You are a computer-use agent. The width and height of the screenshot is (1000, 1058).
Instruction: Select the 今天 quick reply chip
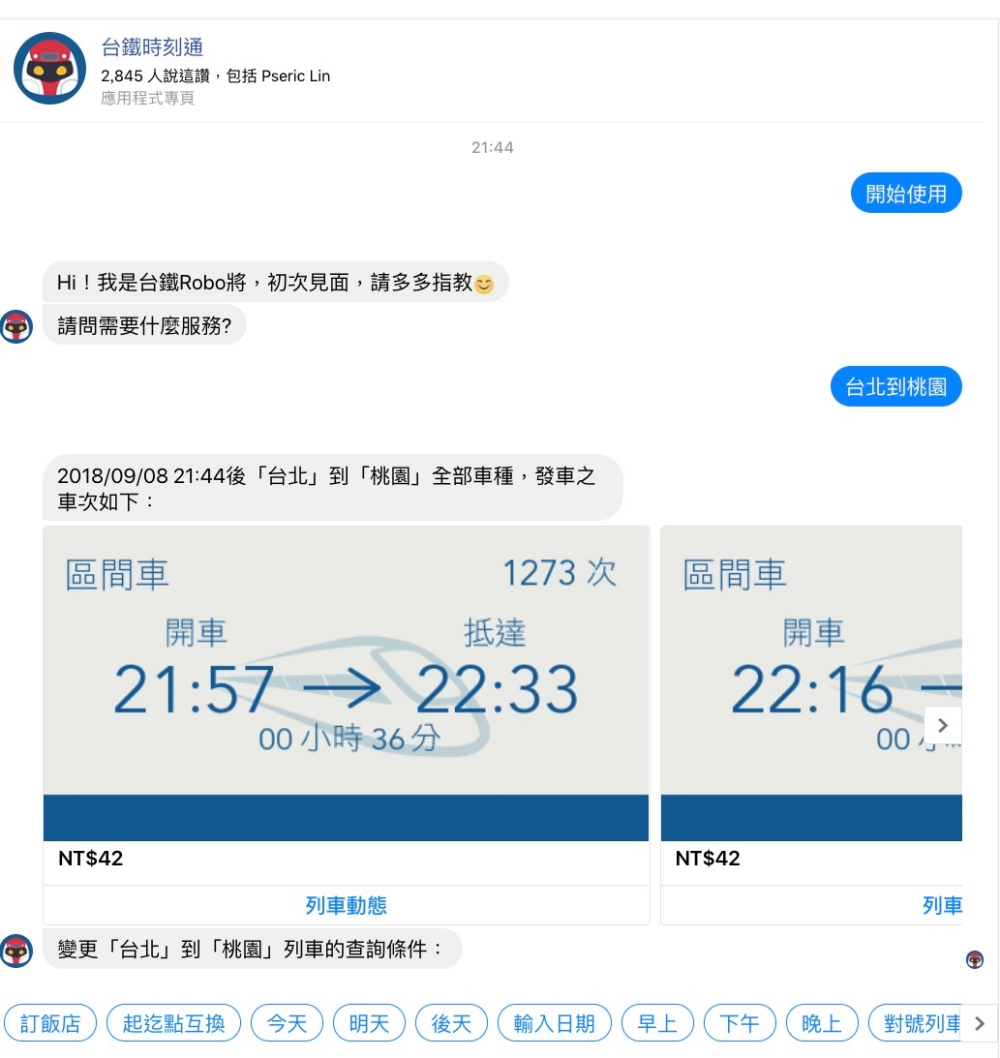(x=287, y=1024)
